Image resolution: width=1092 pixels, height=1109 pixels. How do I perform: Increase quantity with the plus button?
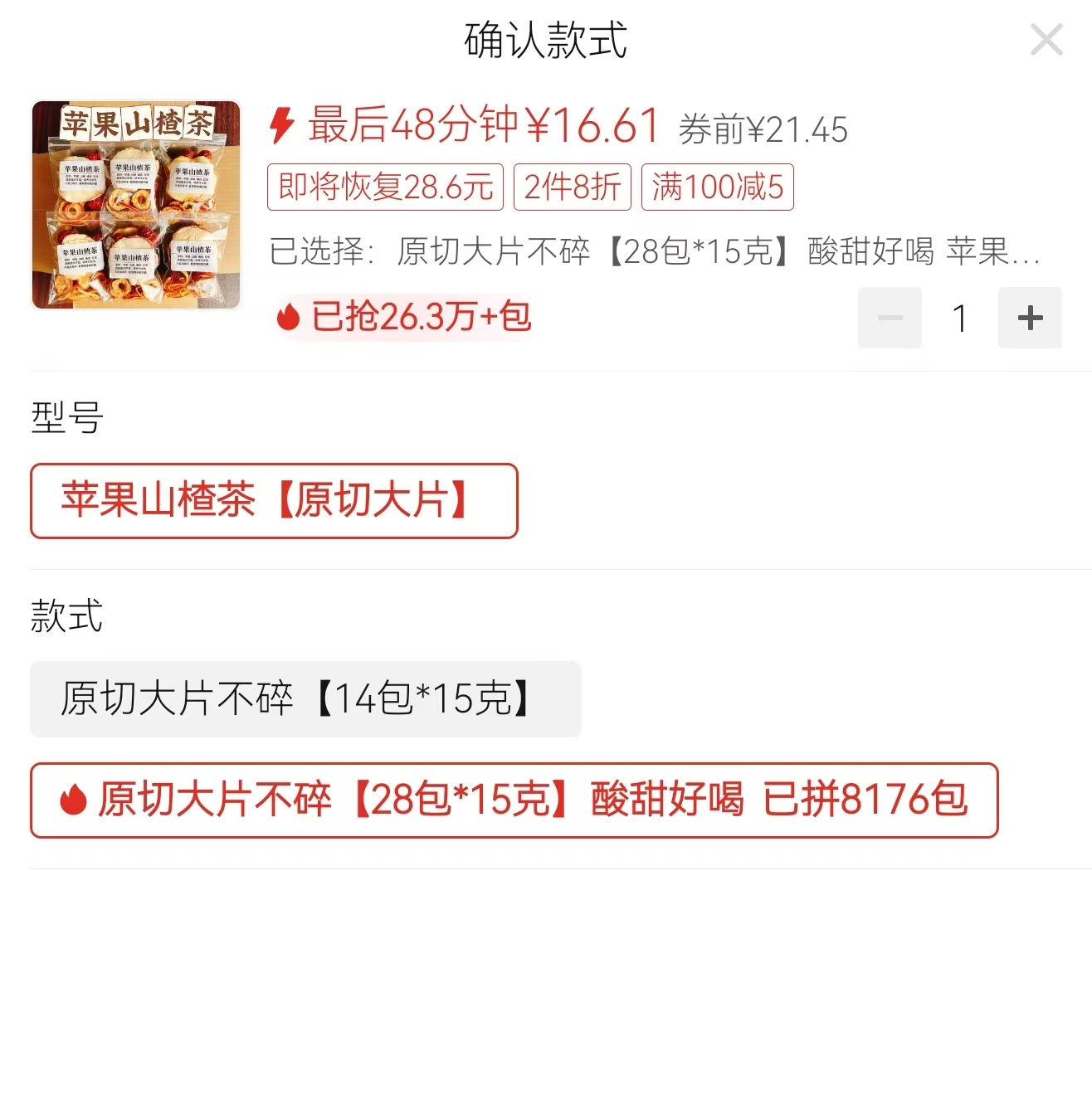pos(1029,318)
